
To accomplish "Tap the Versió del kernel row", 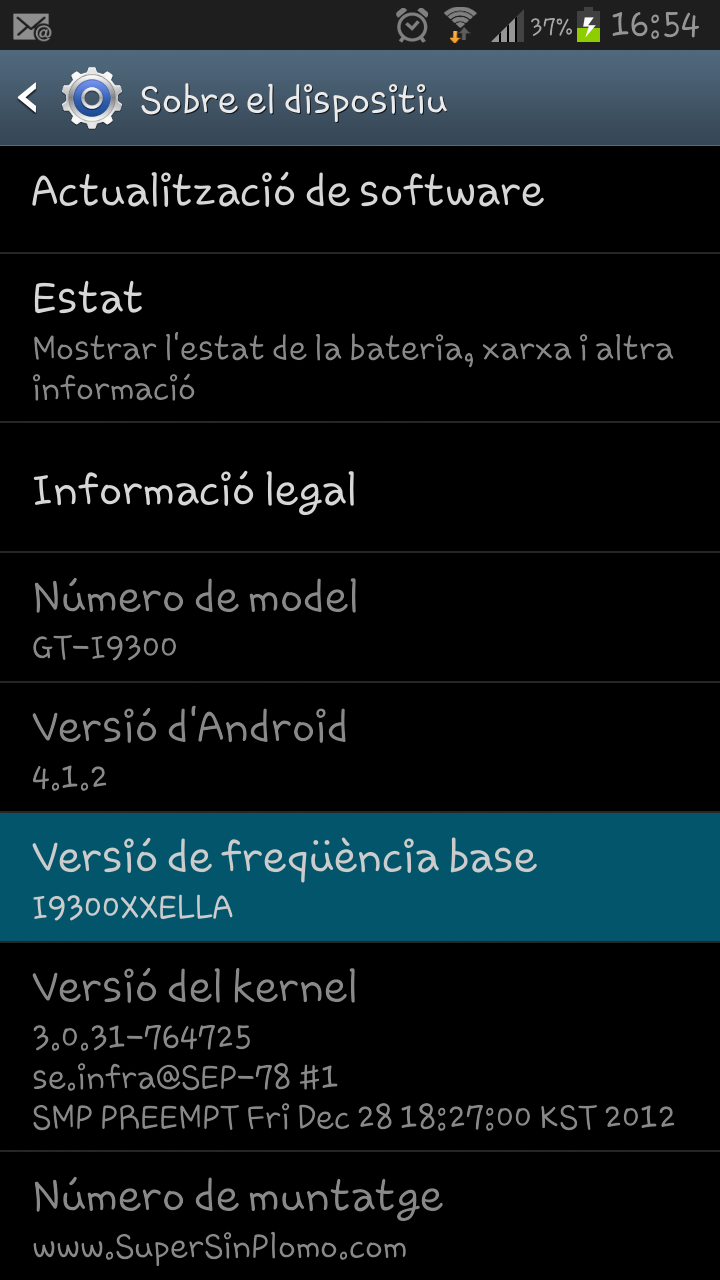I will coord(360,1048).
